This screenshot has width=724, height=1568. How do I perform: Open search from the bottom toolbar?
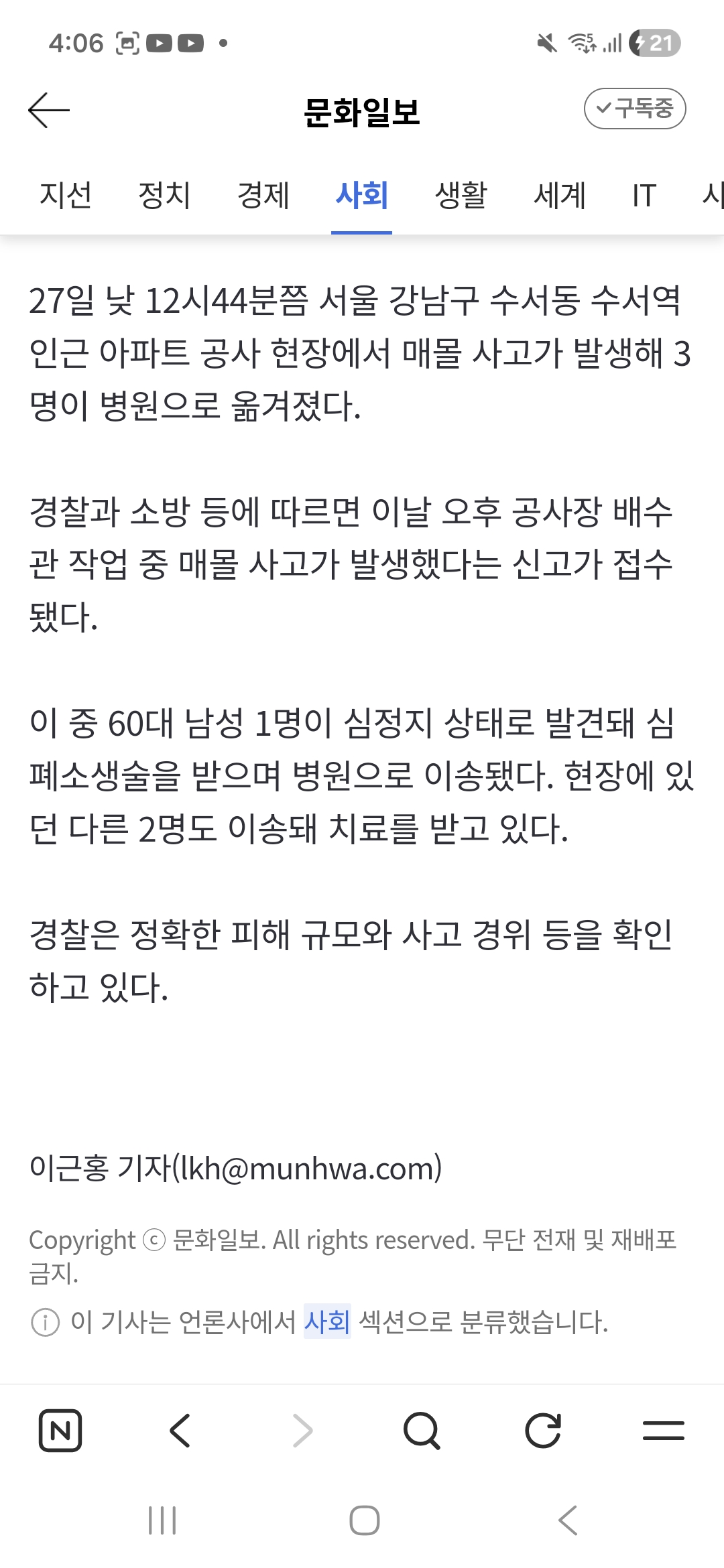click(422, 1430)
